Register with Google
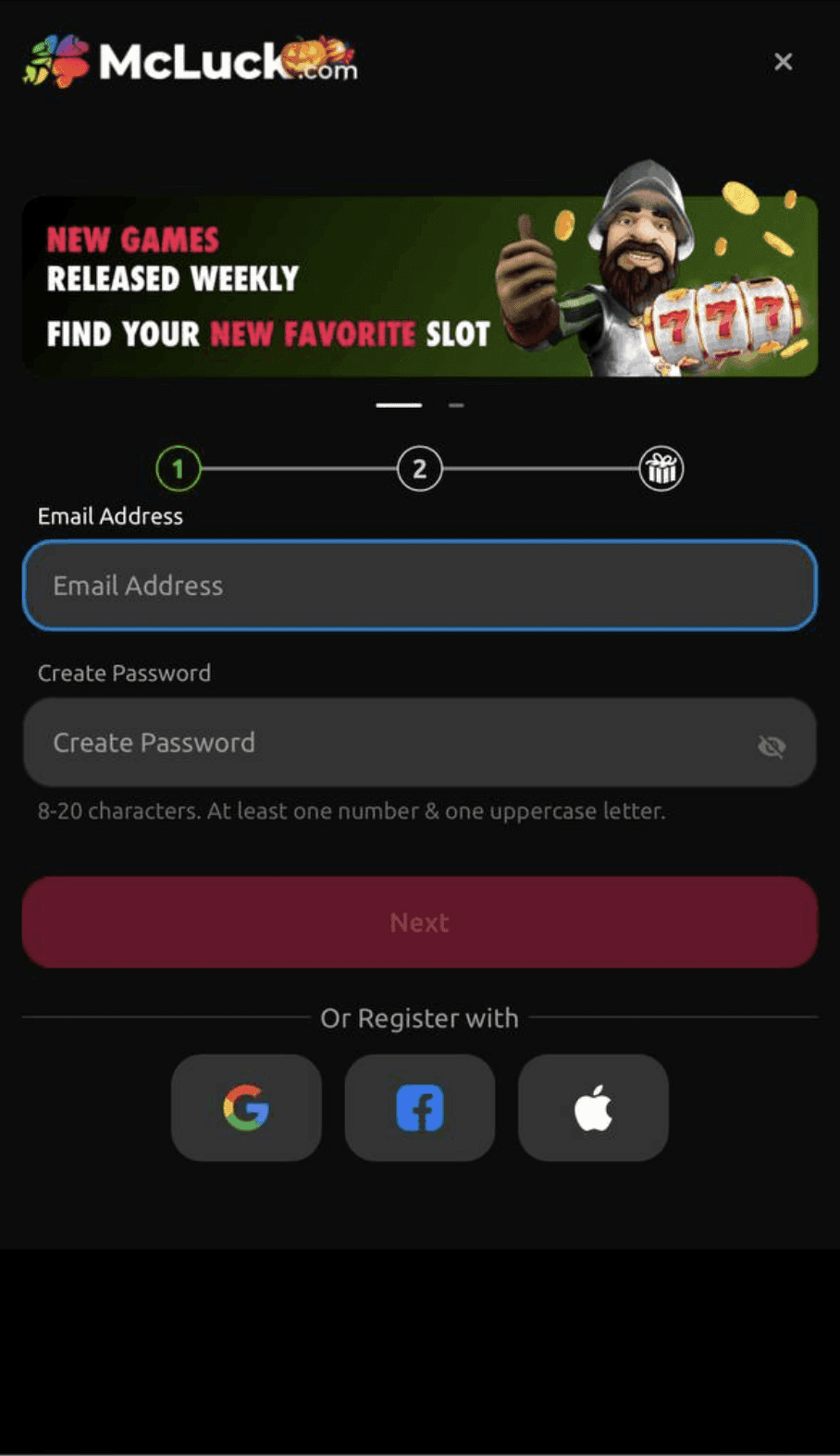The width and height of the screenshot is (840, 1456). point(246,1107)
